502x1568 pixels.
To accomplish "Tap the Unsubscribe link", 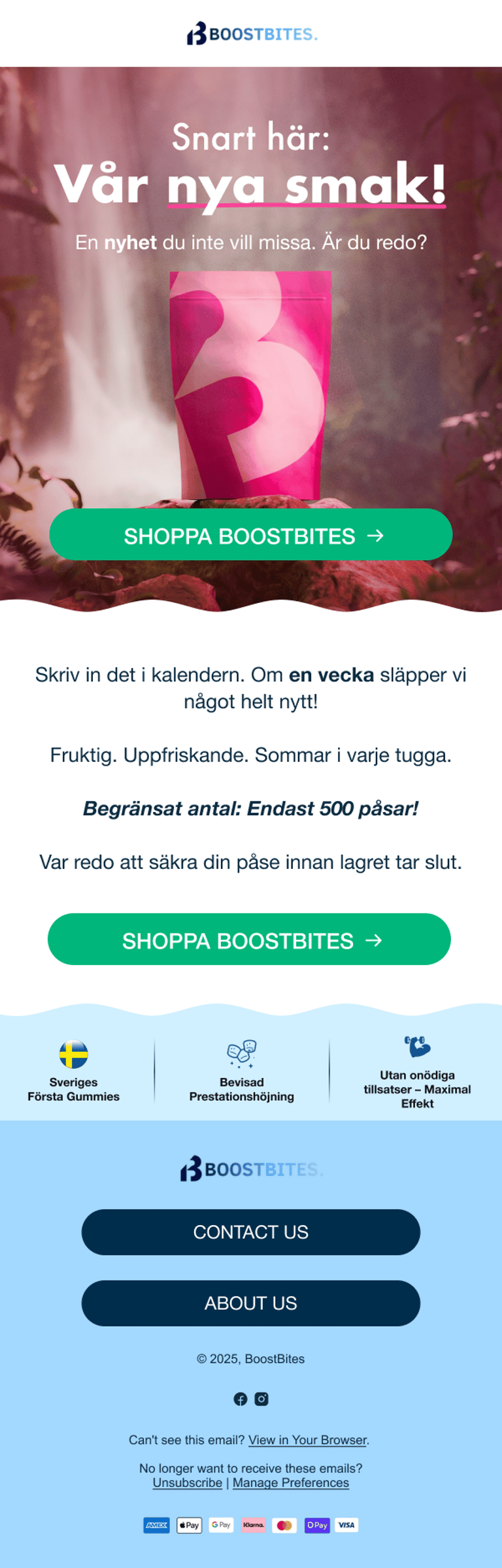I will click(188, 1482).
